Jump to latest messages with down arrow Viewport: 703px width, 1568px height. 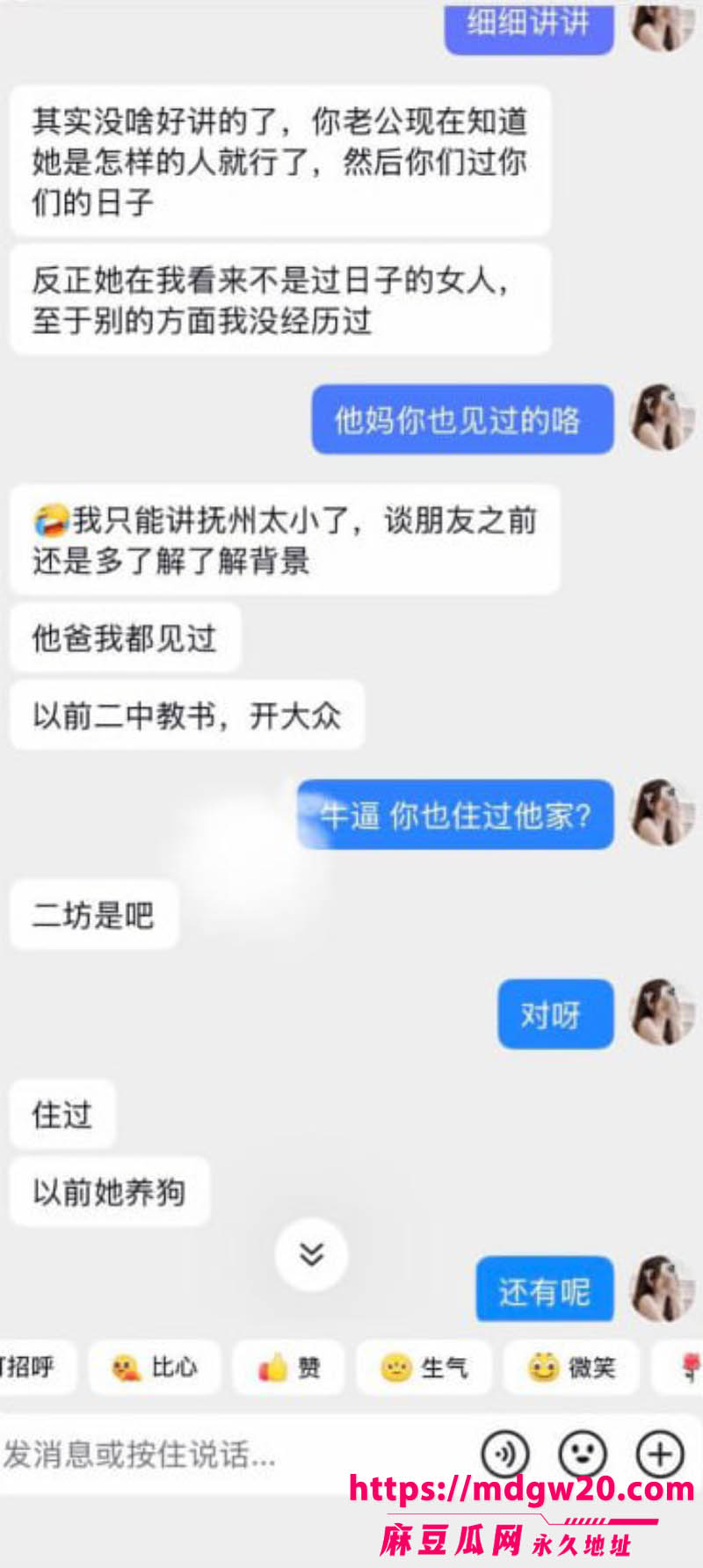point(311,1254)
